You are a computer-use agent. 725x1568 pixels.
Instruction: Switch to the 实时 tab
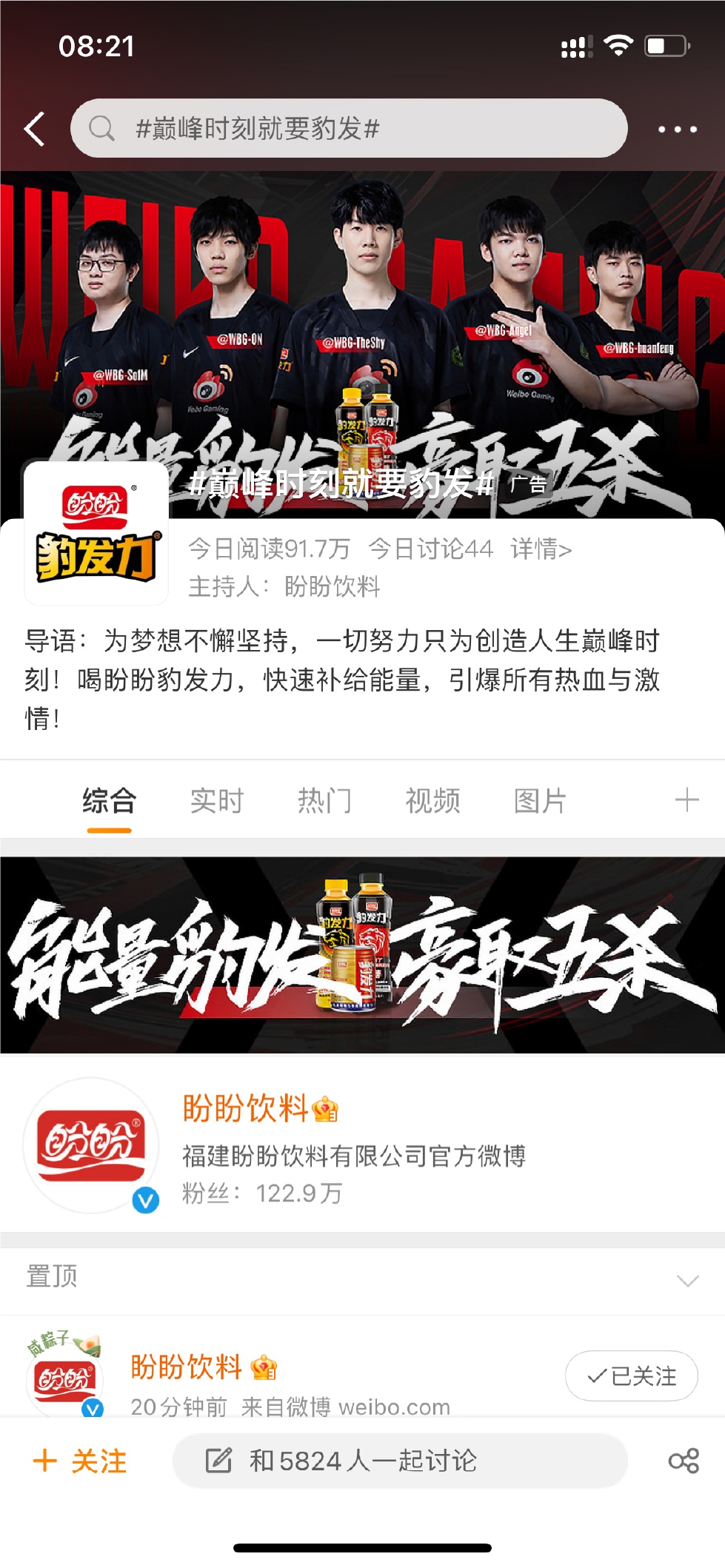click(x=216, y=801)
